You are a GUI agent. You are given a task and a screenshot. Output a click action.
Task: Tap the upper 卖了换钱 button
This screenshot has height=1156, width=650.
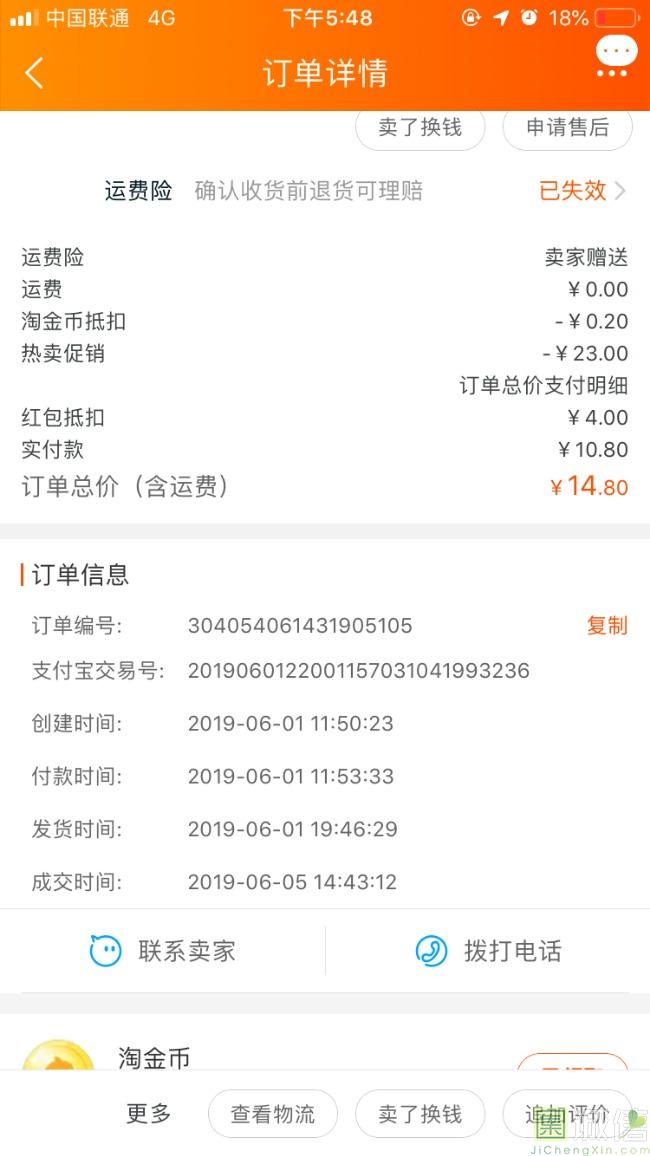(x=420, y=128)
